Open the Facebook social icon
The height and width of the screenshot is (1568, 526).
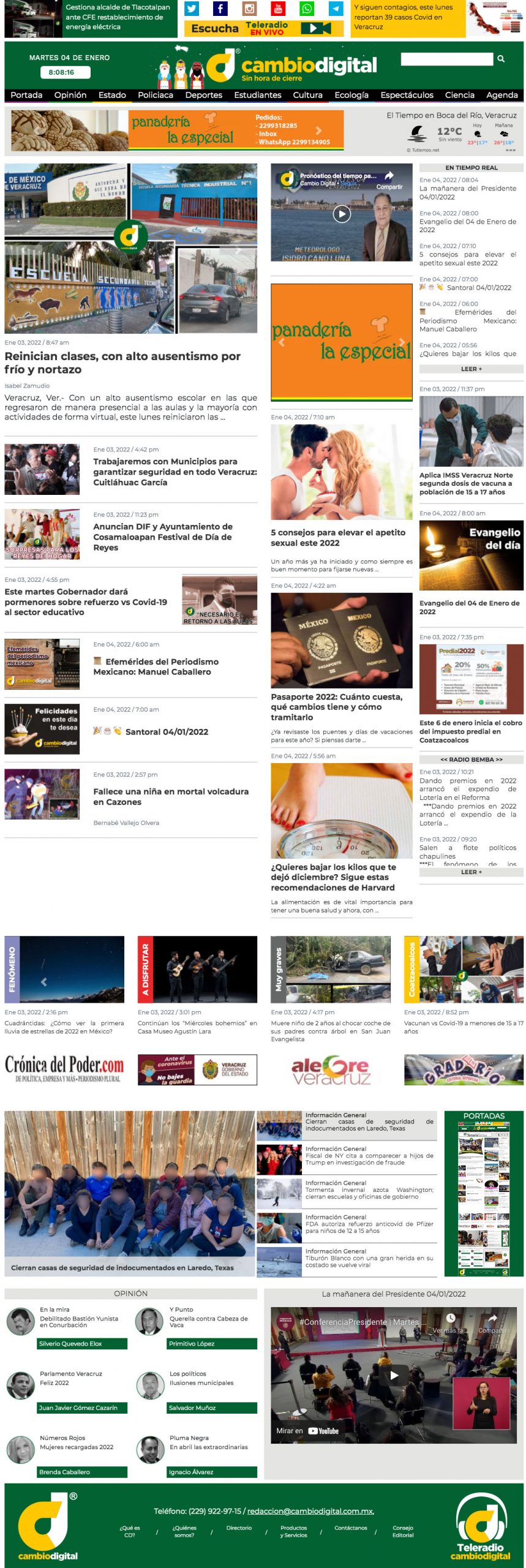(x=220, y=9)
